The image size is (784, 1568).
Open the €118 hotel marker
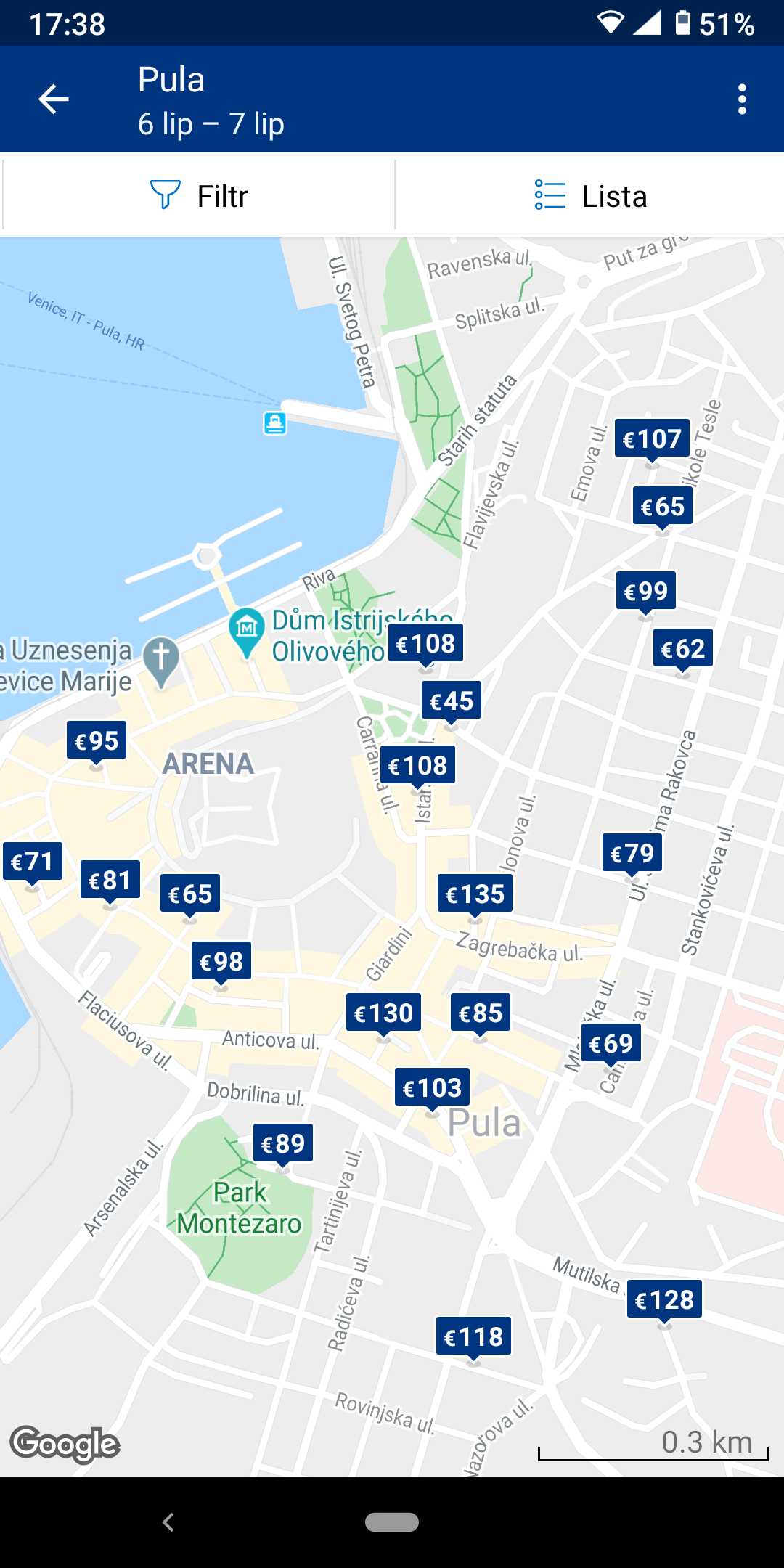[x=473, y=1336]
